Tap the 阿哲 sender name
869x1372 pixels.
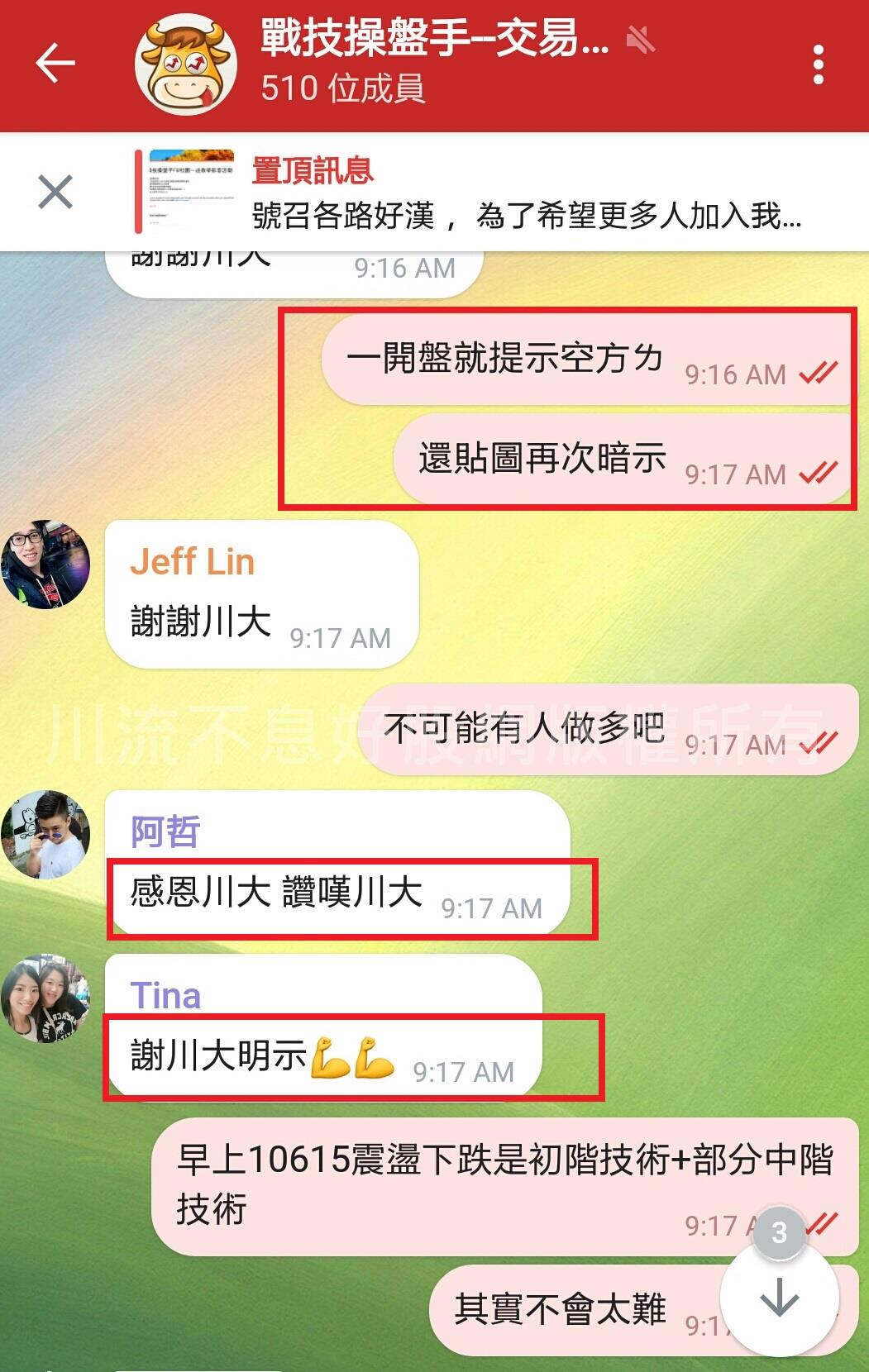coord(165,831)
